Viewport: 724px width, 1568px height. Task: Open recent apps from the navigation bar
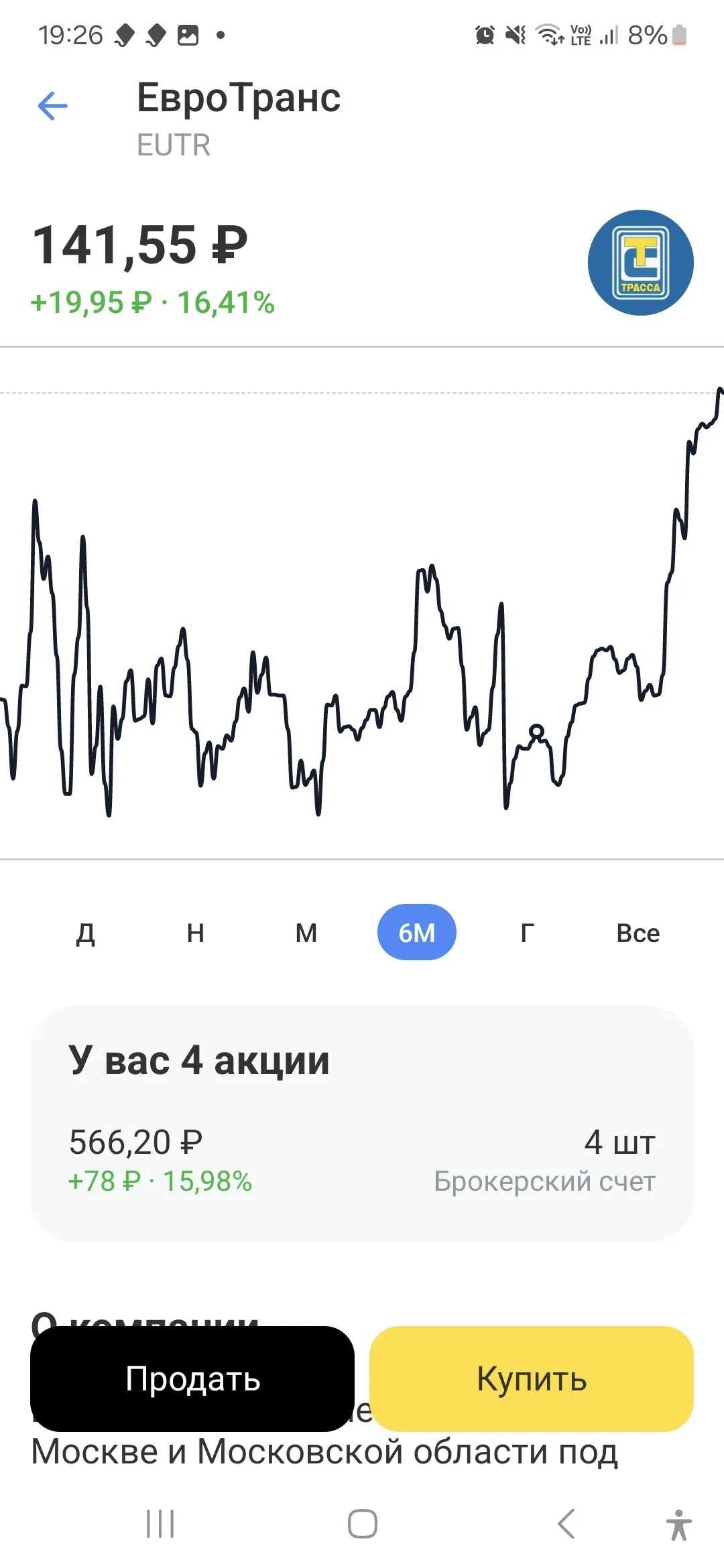[160, 1524]
